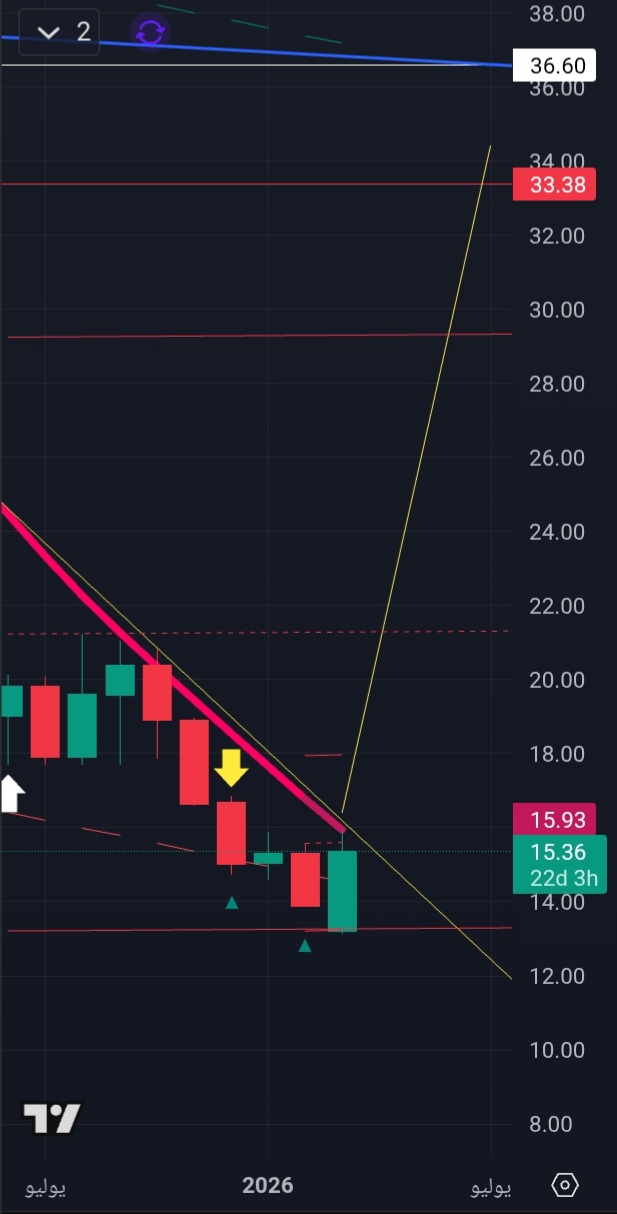Expand the collapsed indicator legend showing 2
Screen dimensions: 617x1214
[x=59, y=32]
